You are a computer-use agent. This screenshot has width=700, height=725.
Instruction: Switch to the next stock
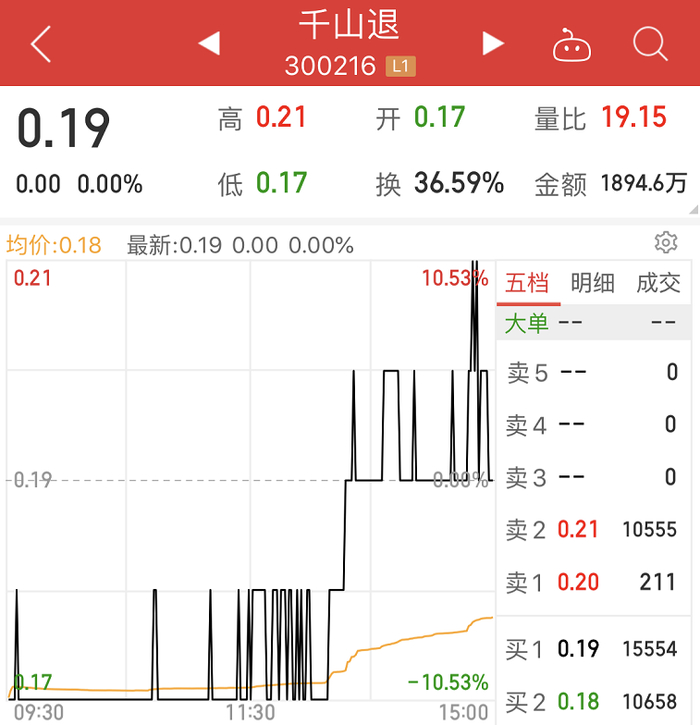pyautogui.click(x=492, y=44)
